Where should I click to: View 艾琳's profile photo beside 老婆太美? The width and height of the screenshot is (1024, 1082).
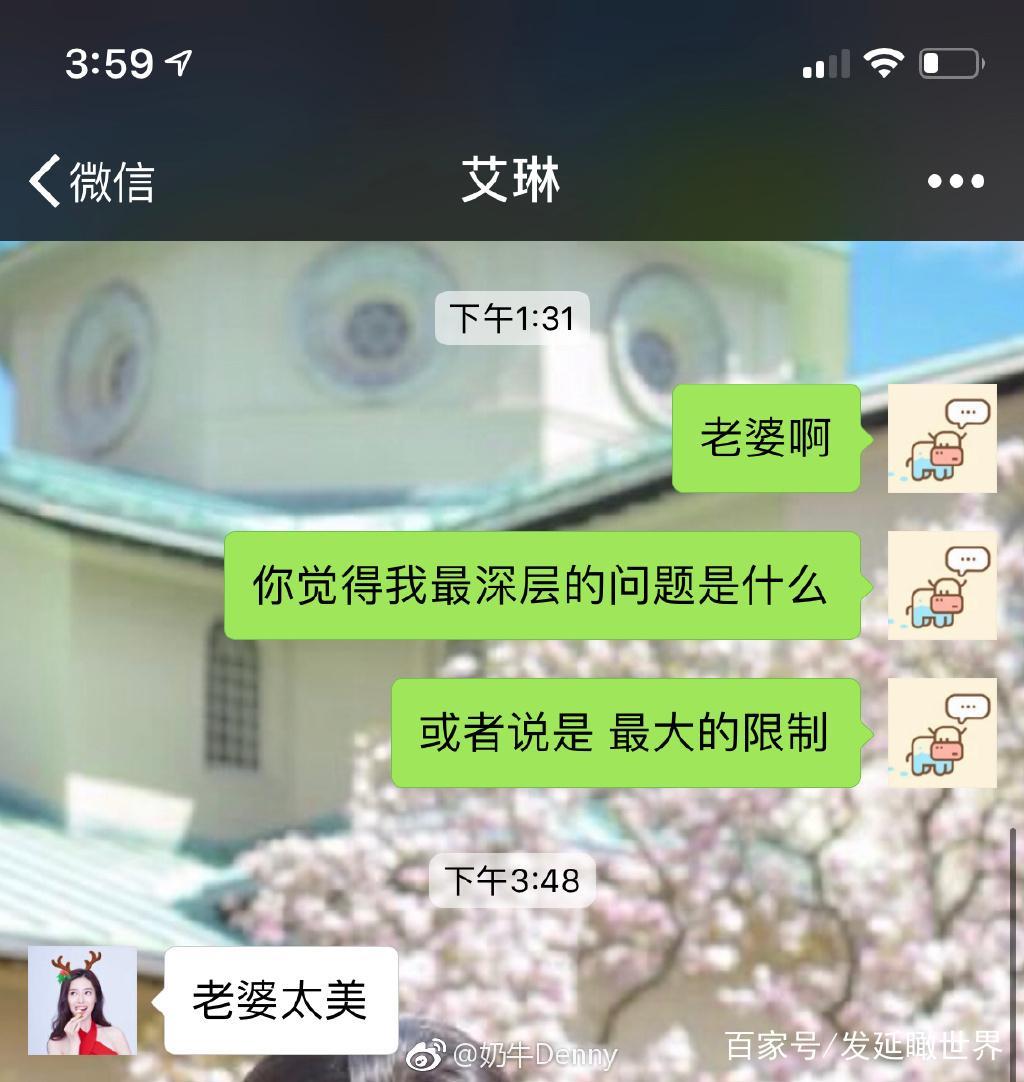(x=82, y=1000)
